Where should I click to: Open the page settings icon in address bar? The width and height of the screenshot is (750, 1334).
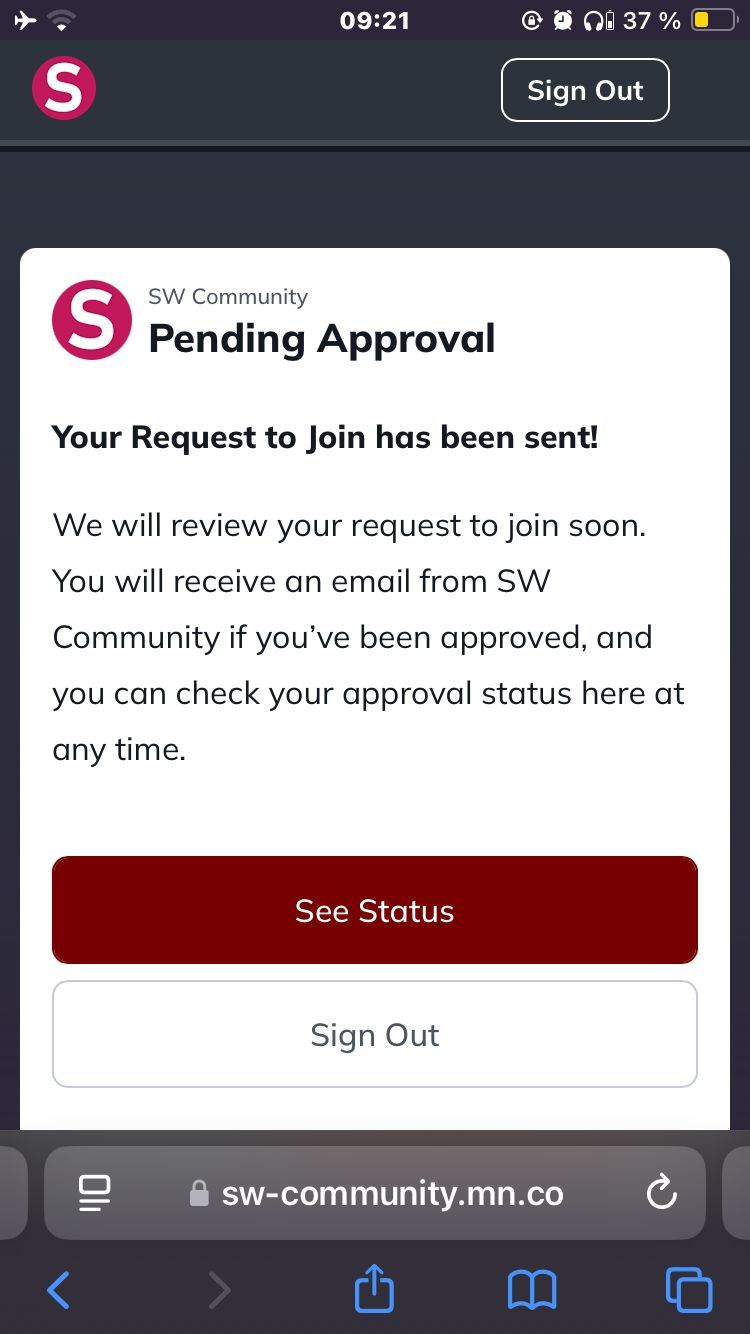pos(94,1193)
